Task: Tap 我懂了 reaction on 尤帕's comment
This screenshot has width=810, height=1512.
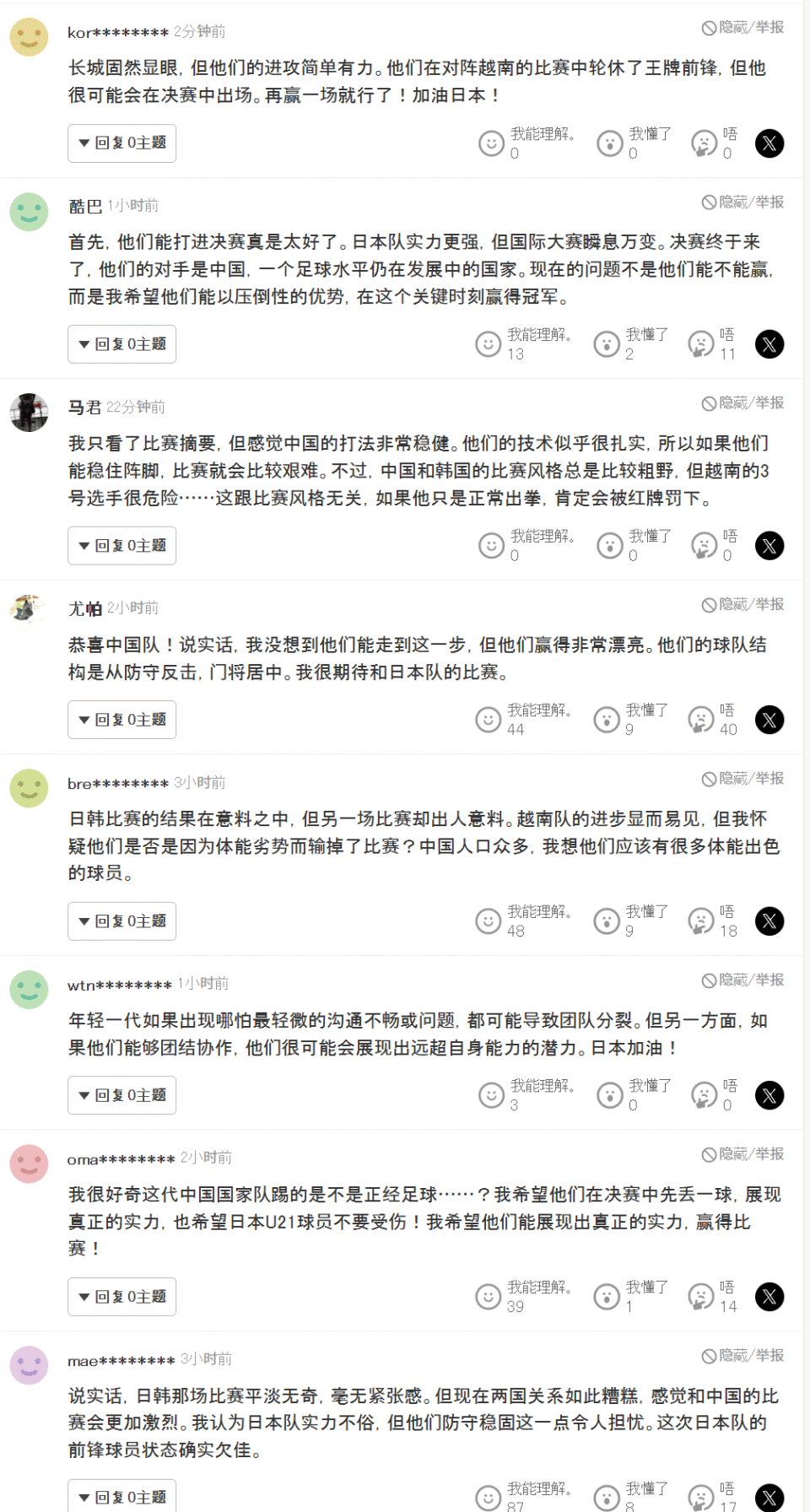Action: pyautogui.click(x=607, y=720)
